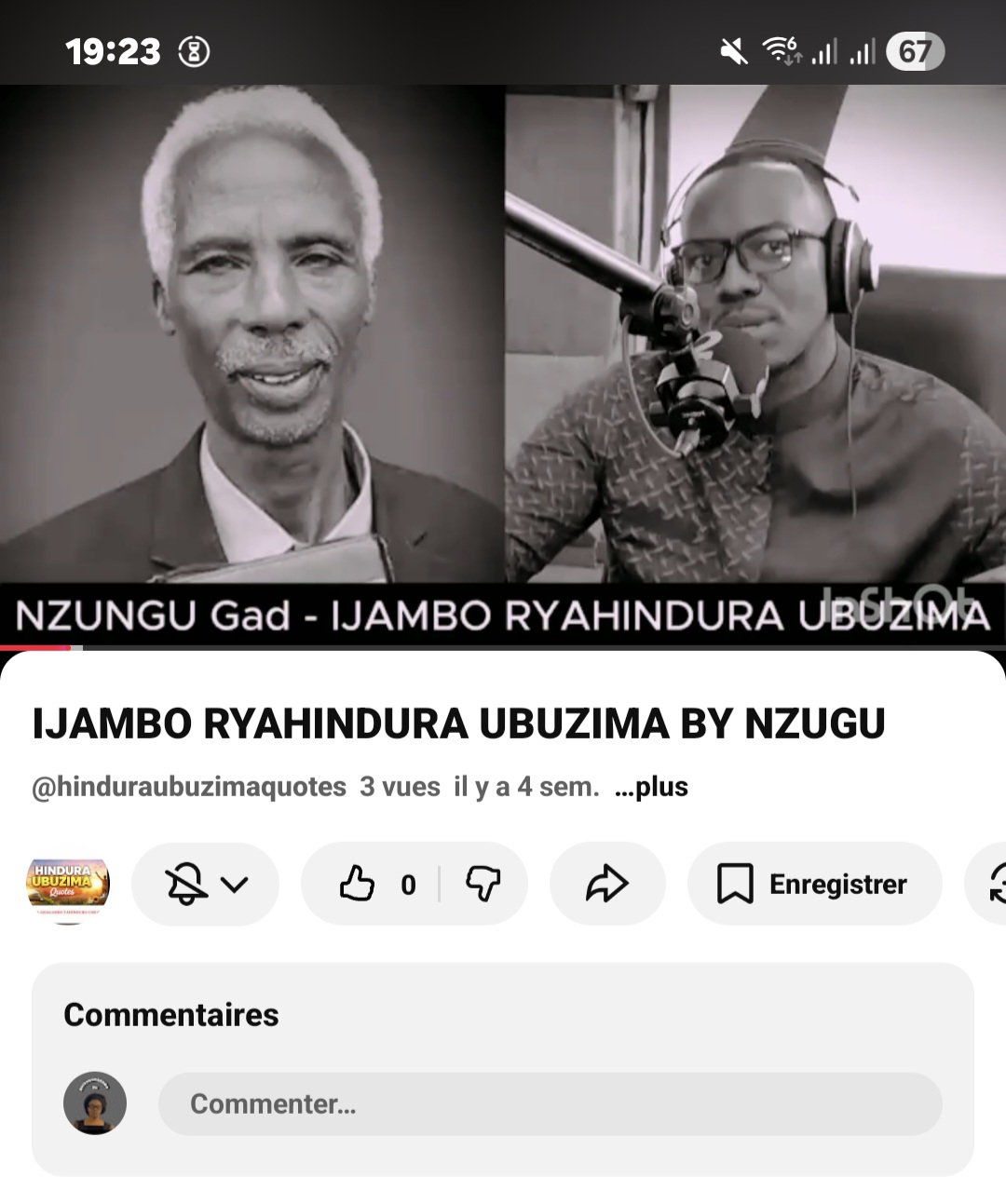Share this video
1006x1204 pixels.
(x=607, y=884)
